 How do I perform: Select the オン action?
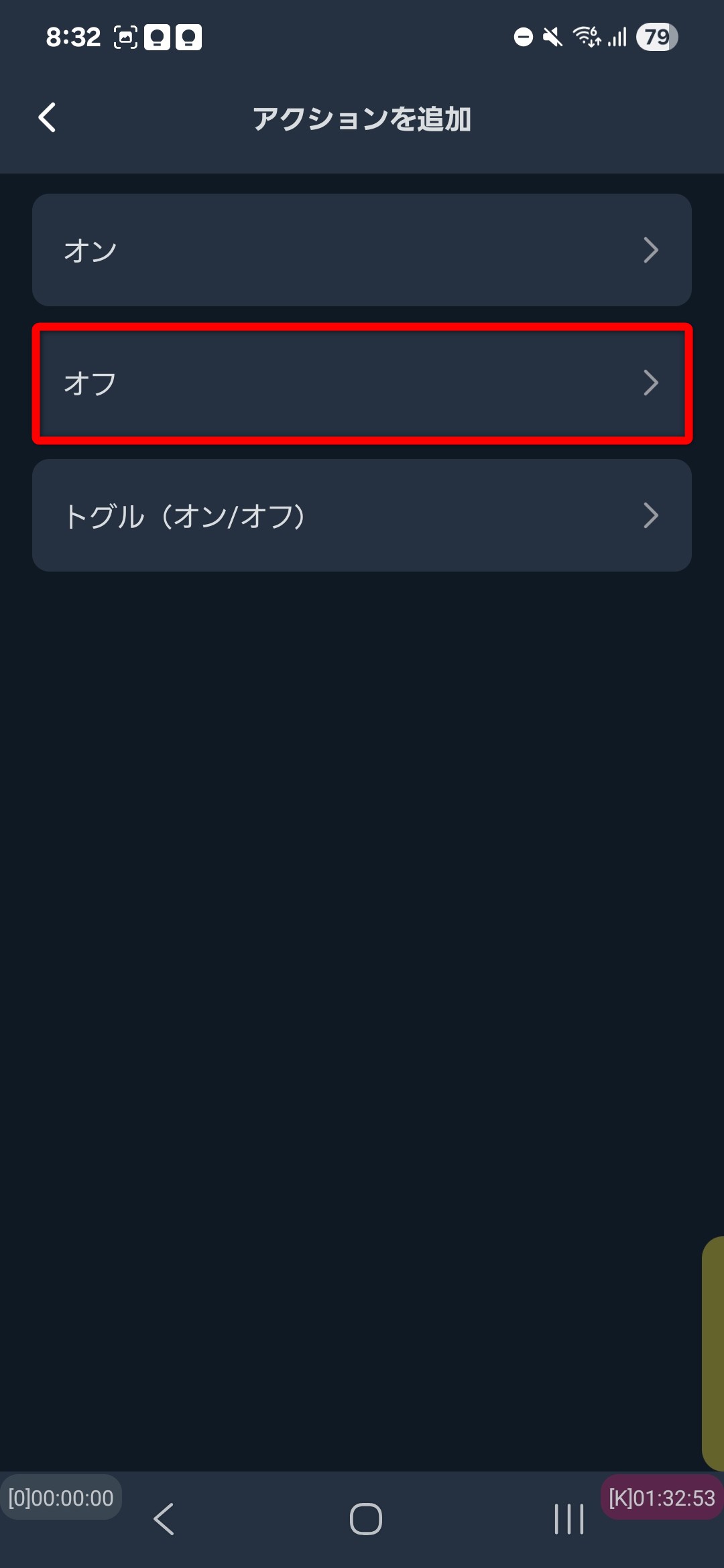point(362,250)
